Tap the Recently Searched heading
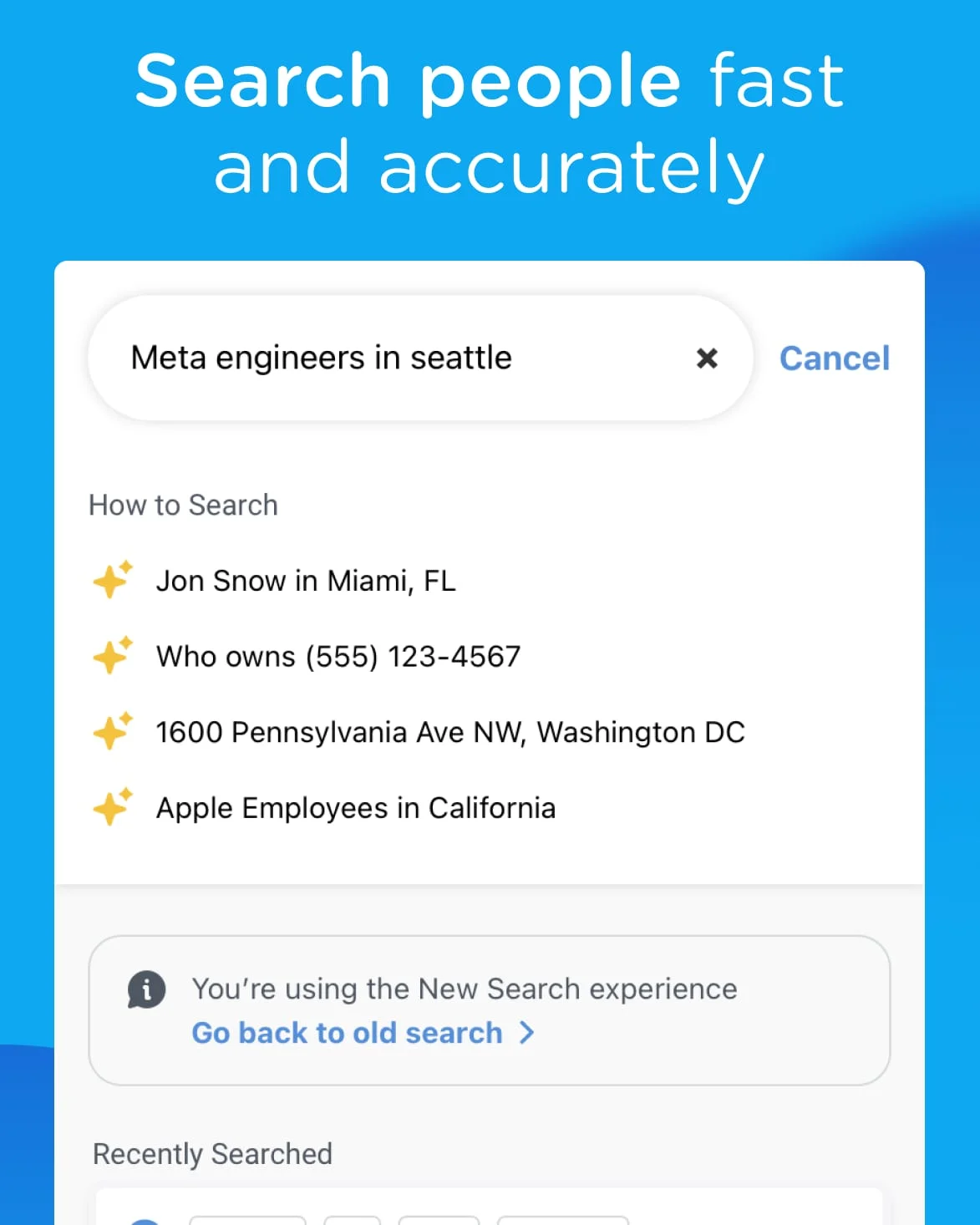This screenshot has height=1225, width=980. pyautogui.click(x=212, y=1153)
